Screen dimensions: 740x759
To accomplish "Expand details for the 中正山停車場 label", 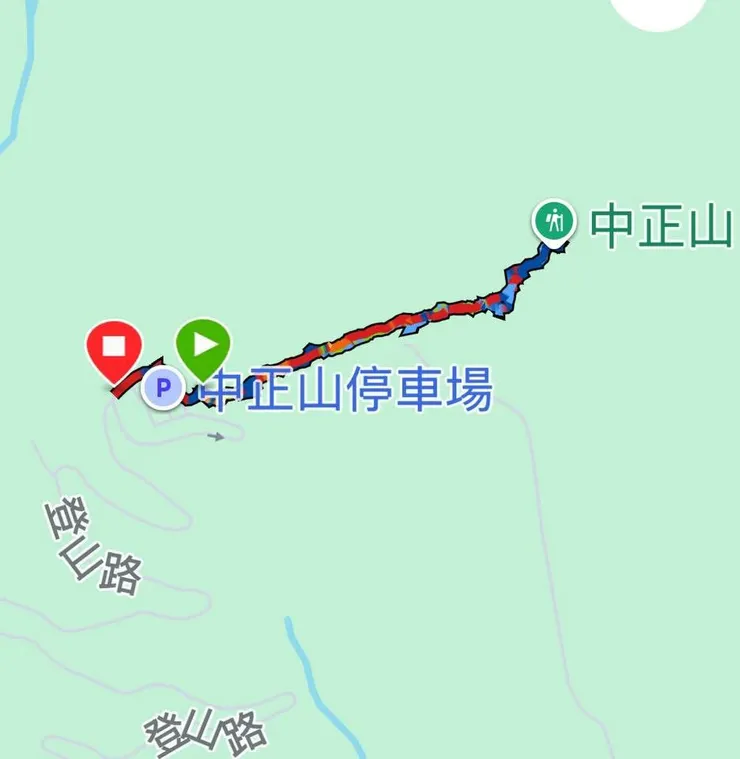I will click(350, 388).
